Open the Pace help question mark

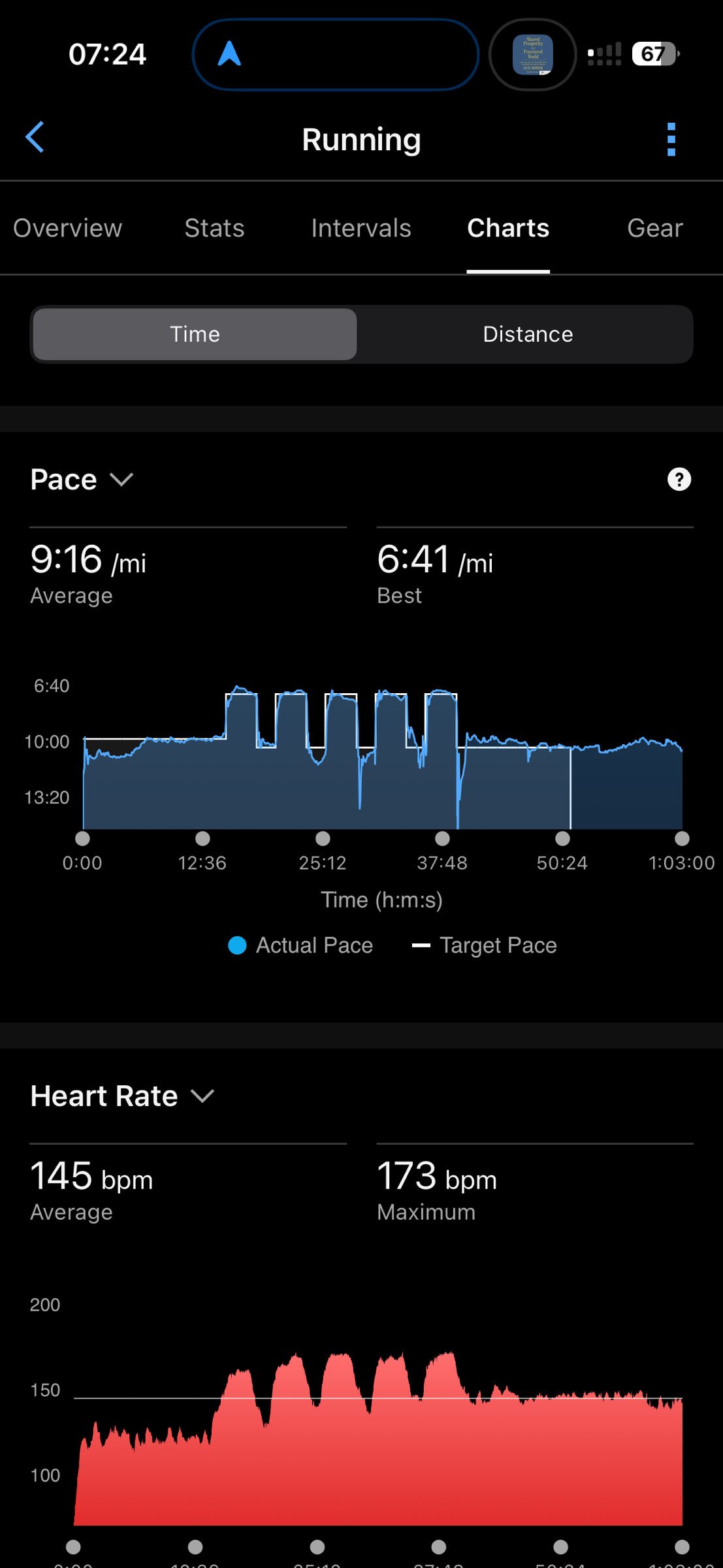coord(679,480)
